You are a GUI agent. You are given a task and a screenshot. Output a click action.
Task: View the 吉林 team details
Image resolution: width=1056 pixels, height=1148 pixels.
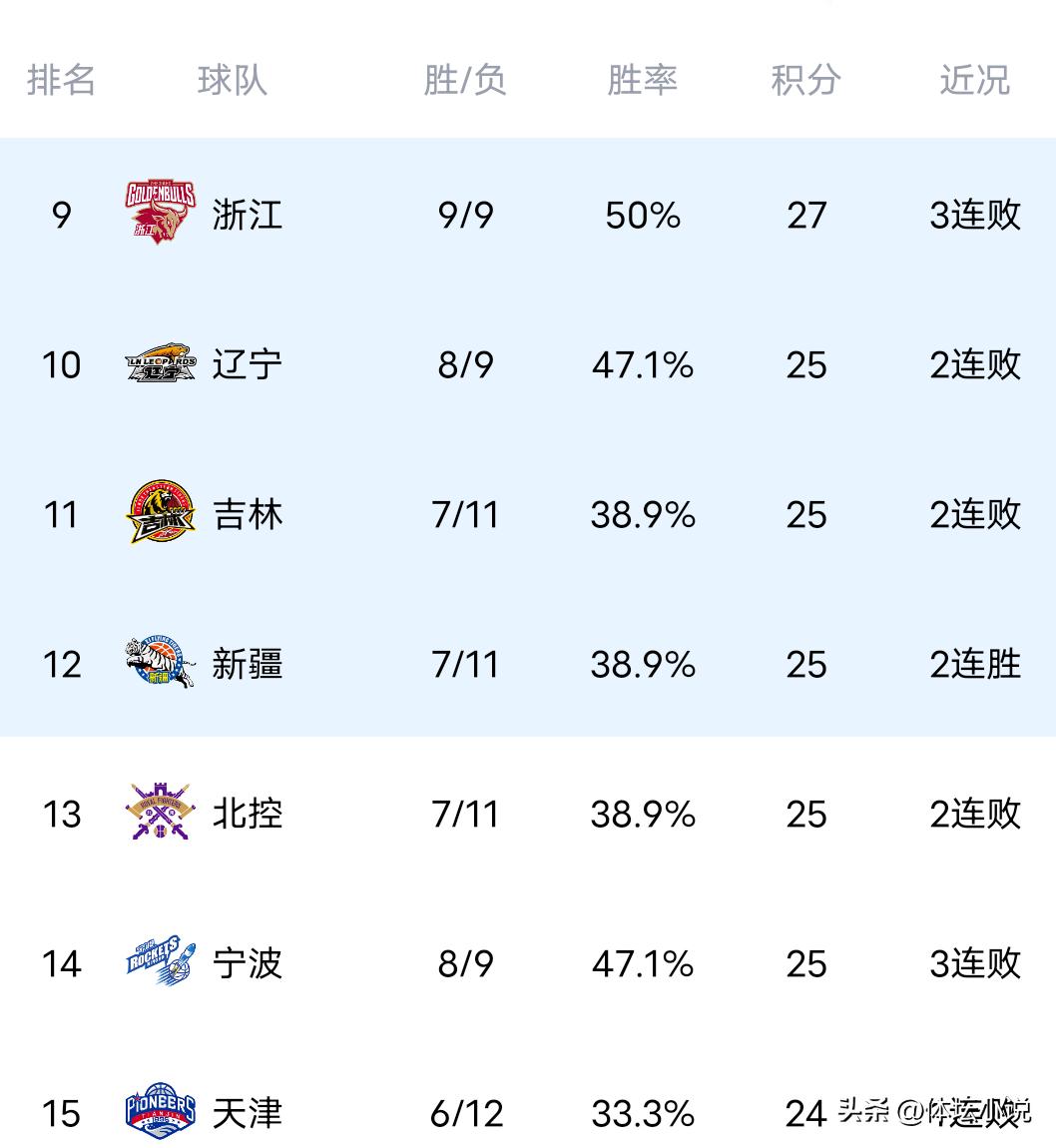[x=247, y=514]
